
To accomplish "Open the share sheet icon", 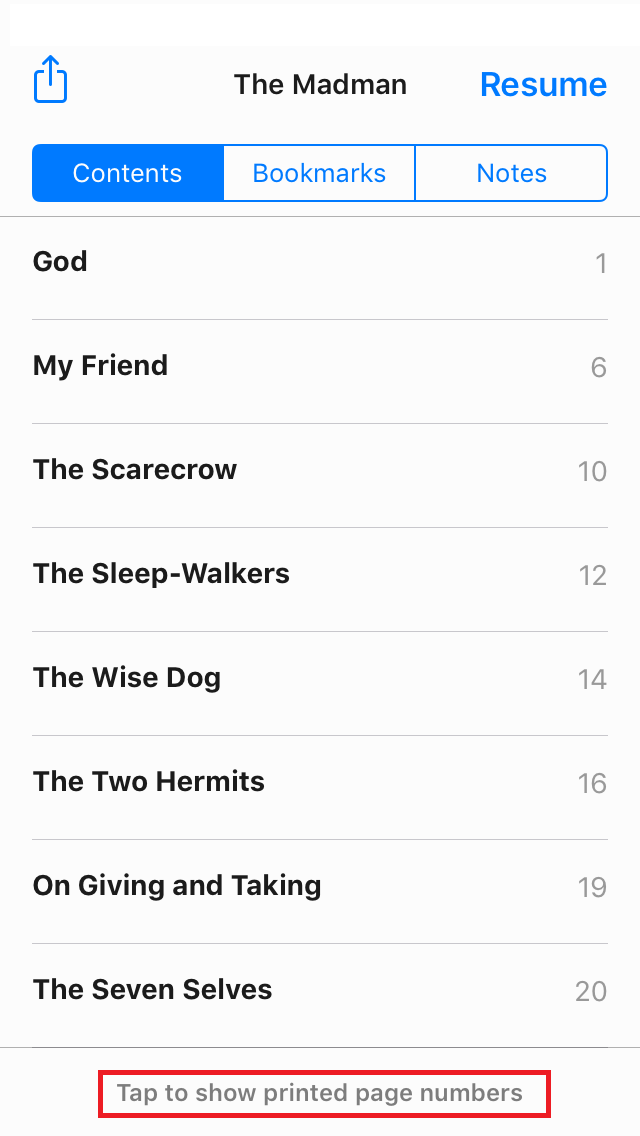I will pyautogui.click(x=51, y=80).
